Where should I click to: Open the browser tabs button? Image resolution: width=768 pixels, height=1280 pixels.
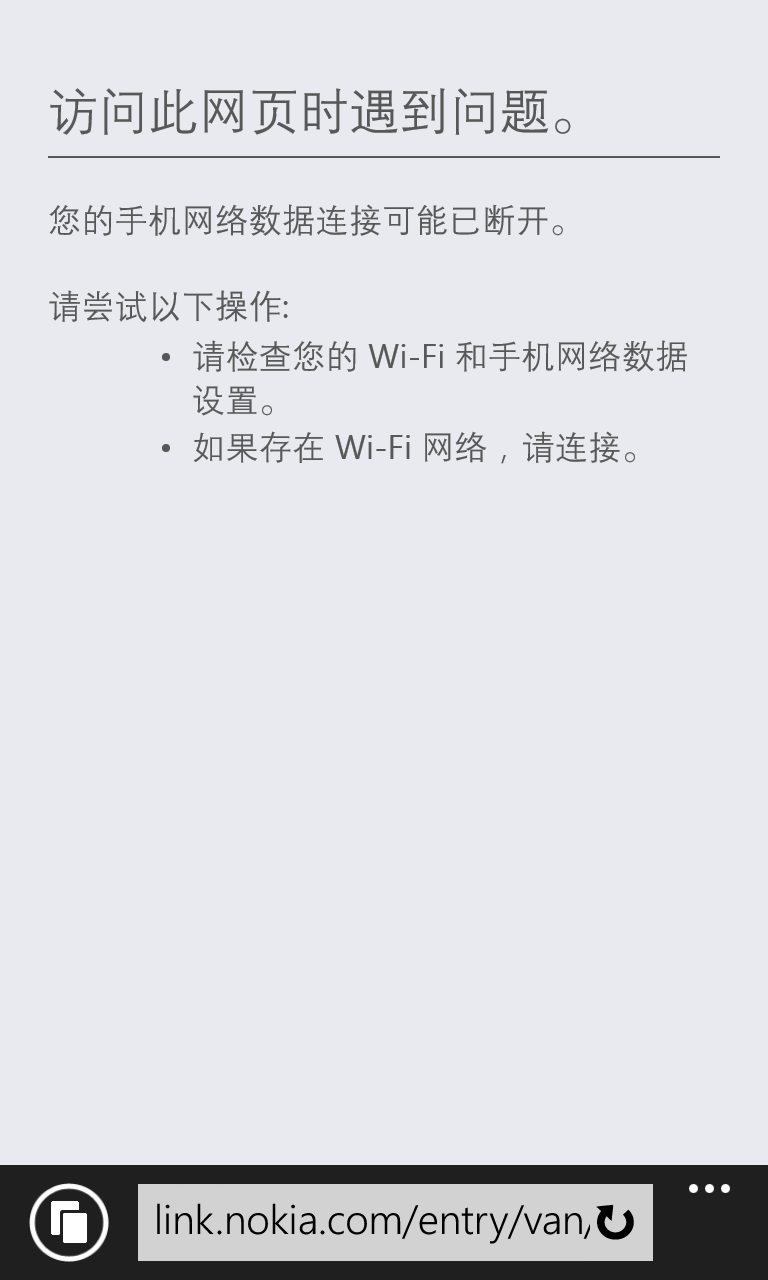point(69,1222)
